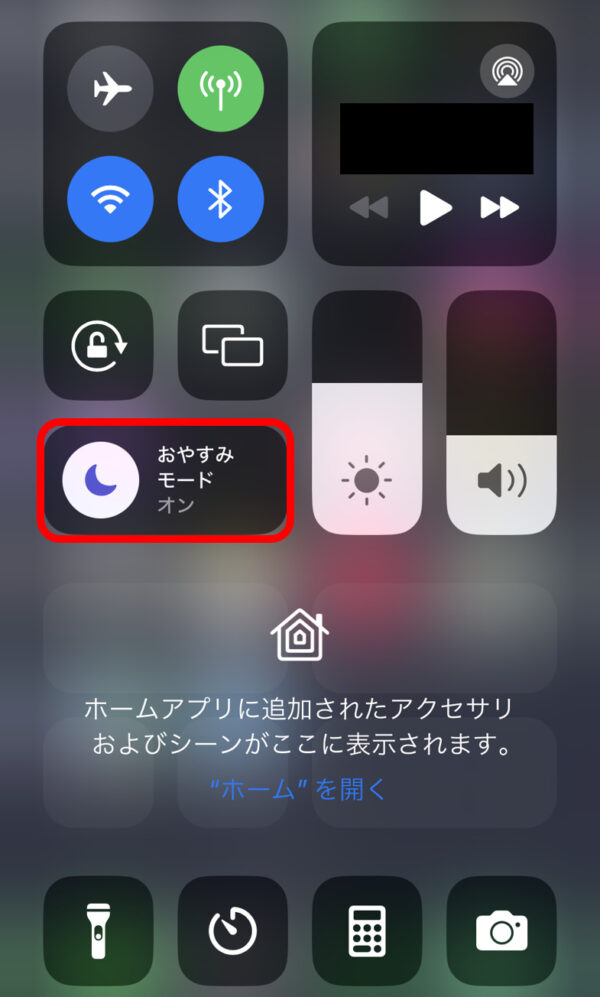Toggle portrait orientation lock
This screenshot has height=997, width=600.
[x=98, y=345]
